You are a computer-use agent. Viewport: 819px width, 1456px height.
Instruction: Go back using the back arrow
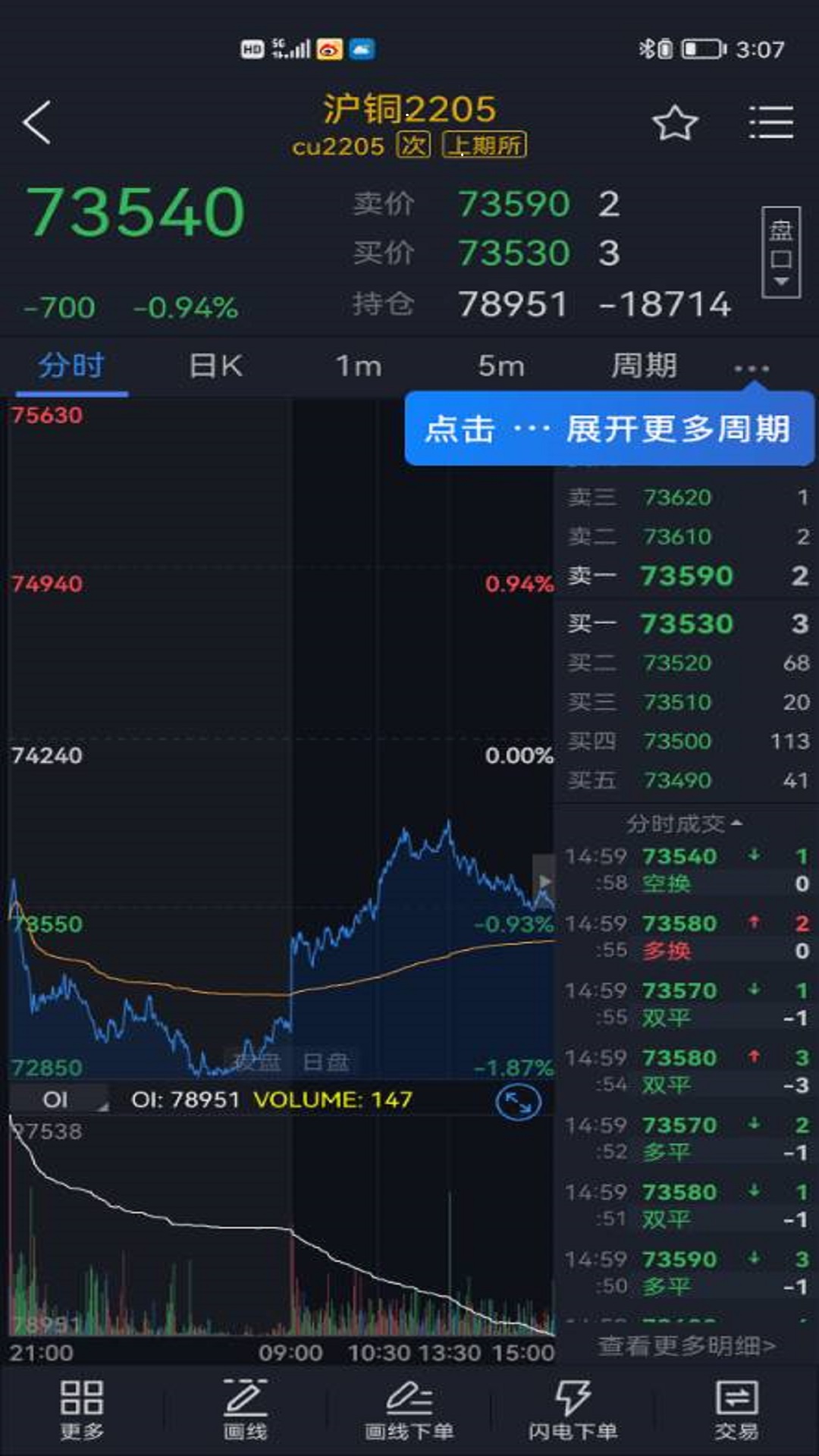point(34,121)
